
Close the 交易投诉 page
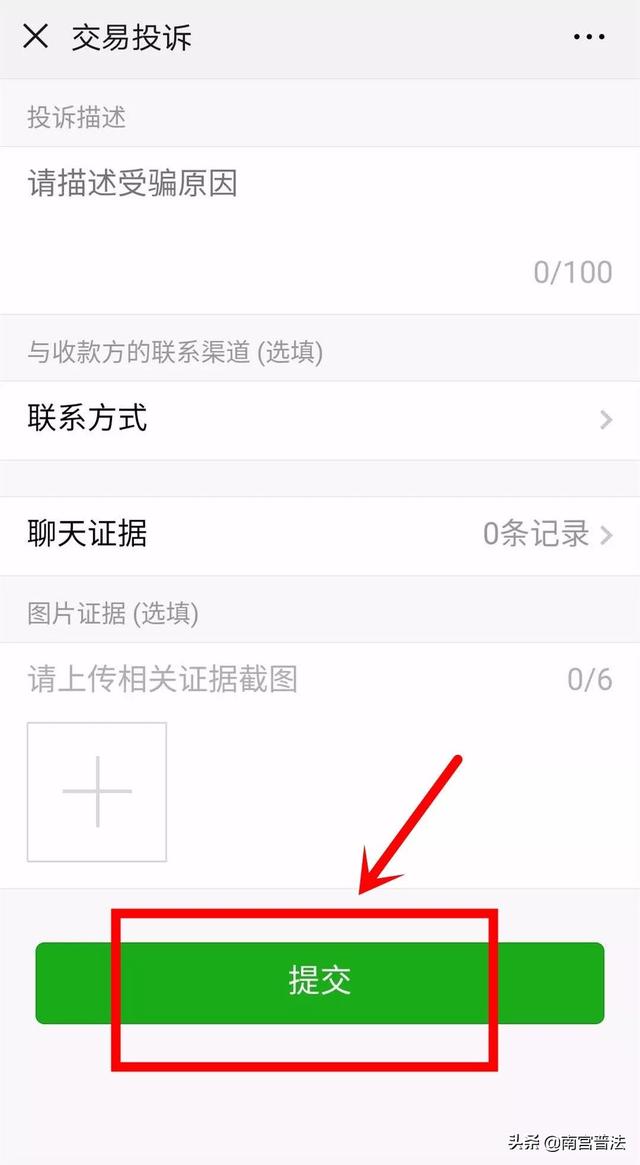(x=36, y=38)
